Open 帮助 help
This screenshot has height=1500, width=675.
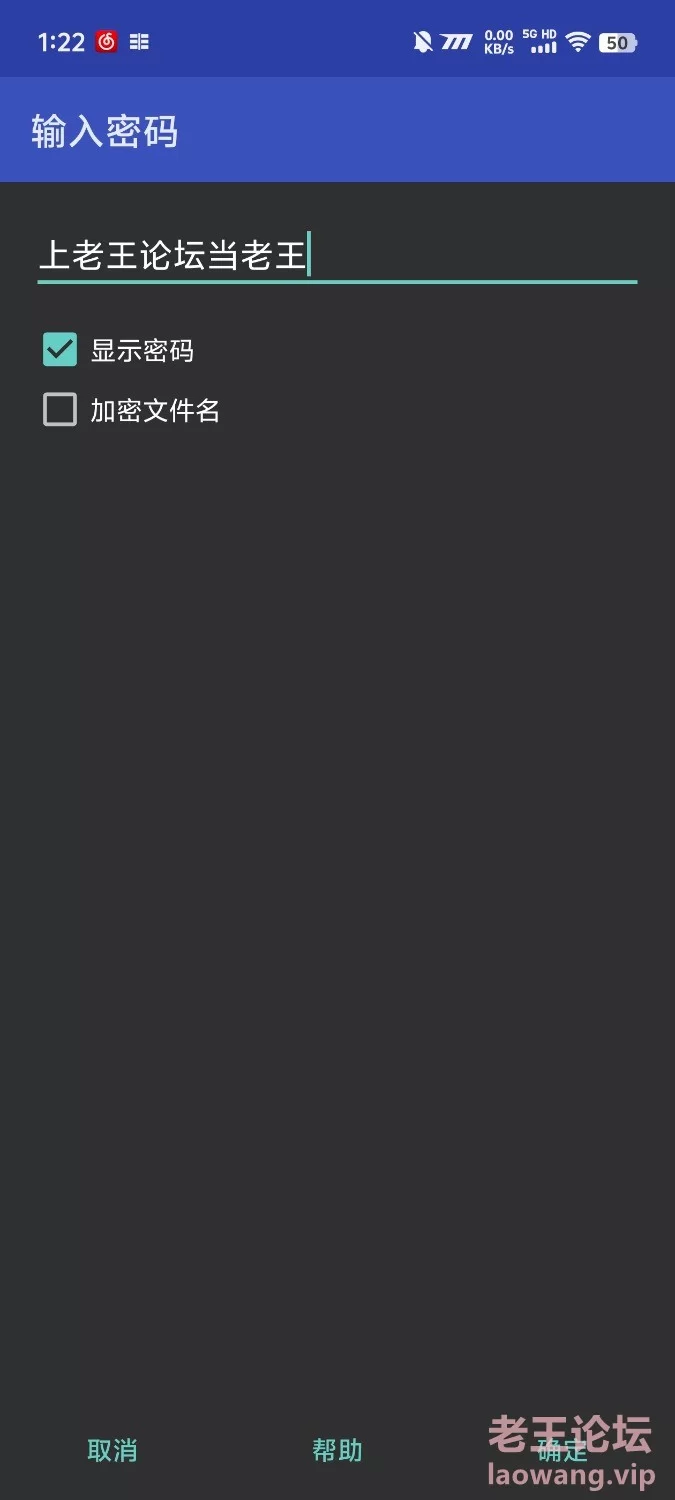point(337,1450)
